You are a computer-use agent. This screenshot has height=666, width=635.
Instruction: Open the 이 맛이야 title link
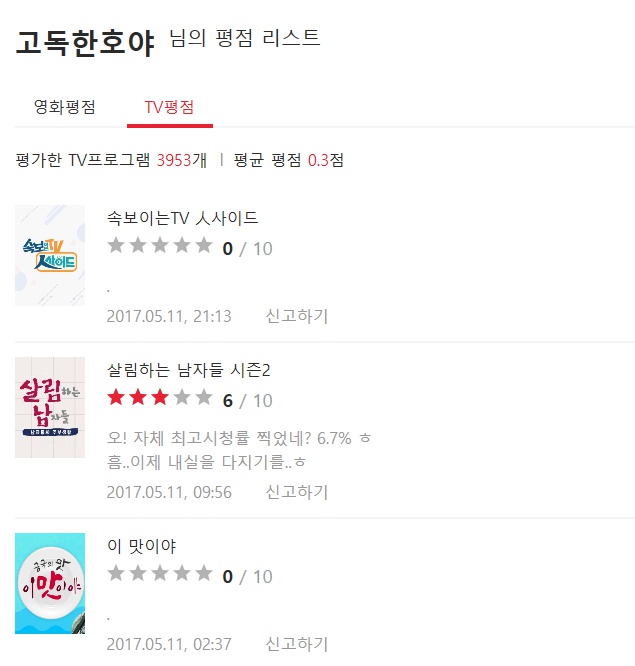coord(142,546)
